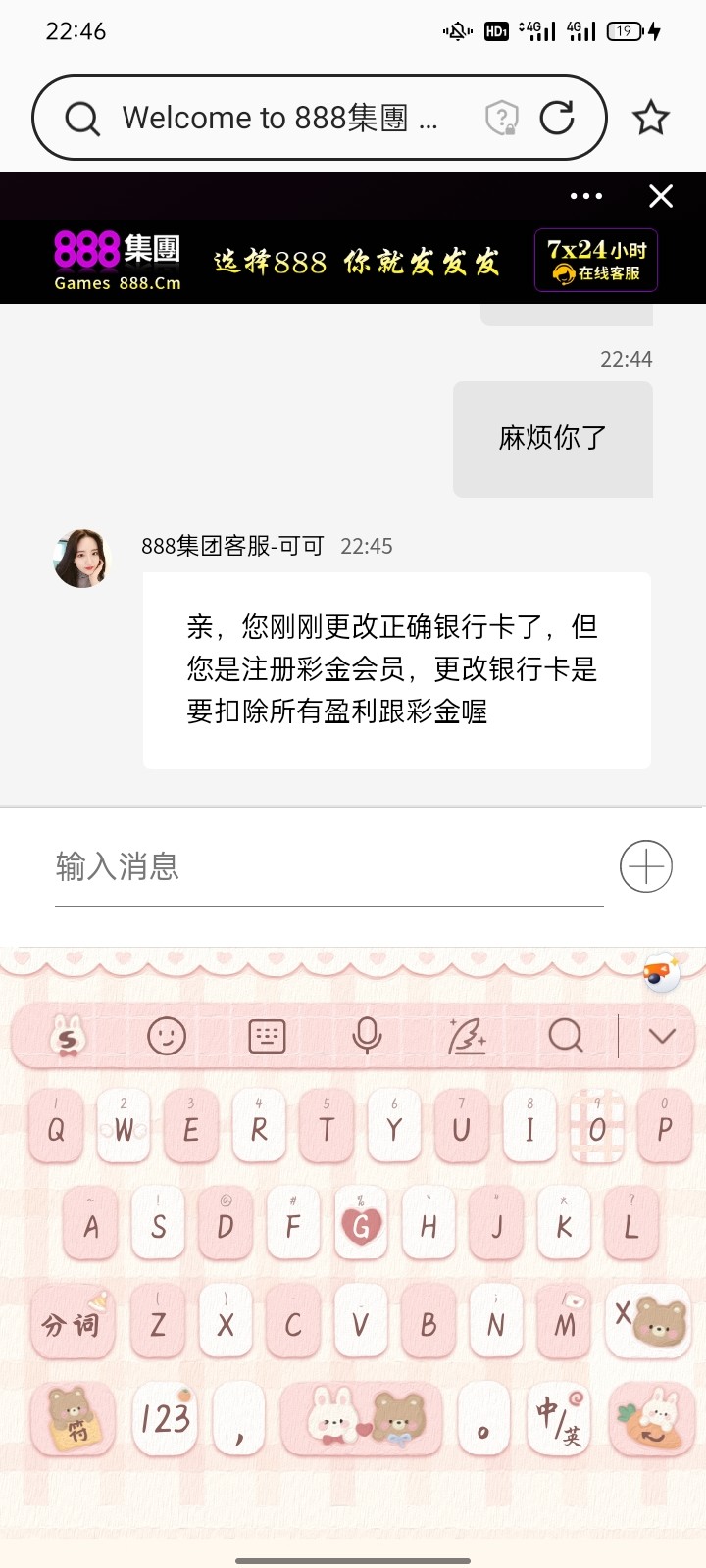Open the keyboard emoji panel
Image resolution: width=706 pixels, height=1568 pixels.
tap(167, 1035)
